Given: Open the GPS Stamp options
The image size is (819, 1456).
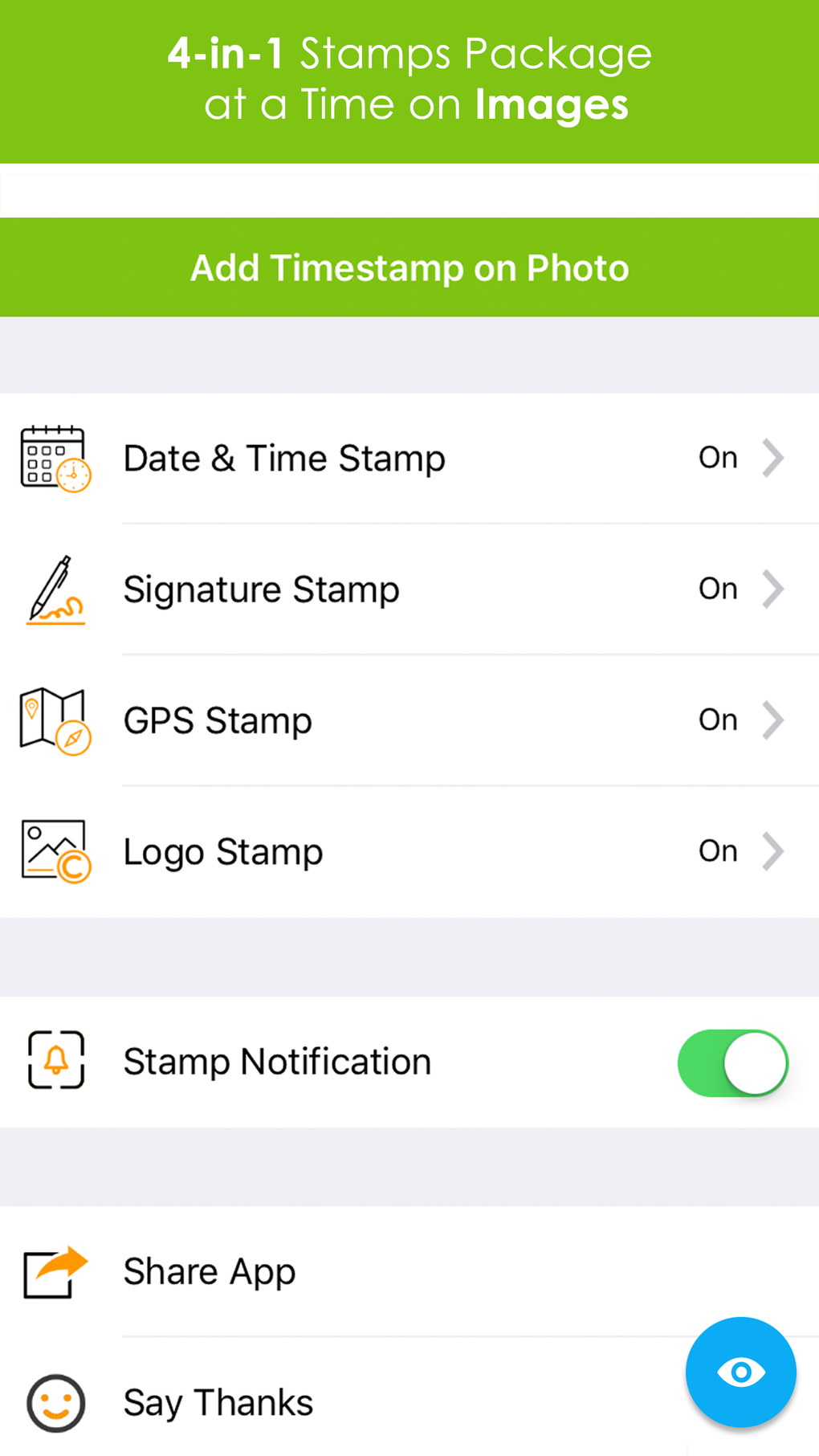Looking at the screenshot, I should pyautogui.click(x=409, y=720).
